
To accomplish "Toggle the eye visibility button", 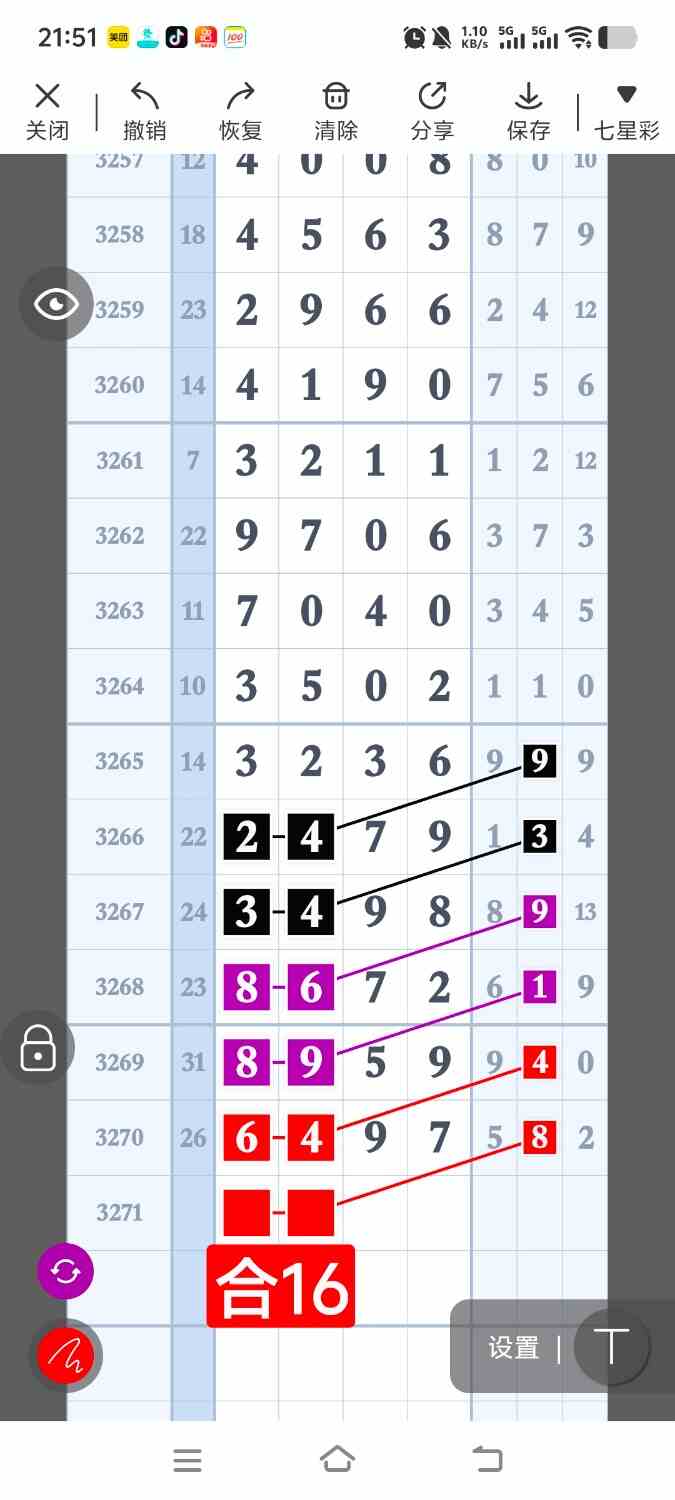I will (56, 304).
